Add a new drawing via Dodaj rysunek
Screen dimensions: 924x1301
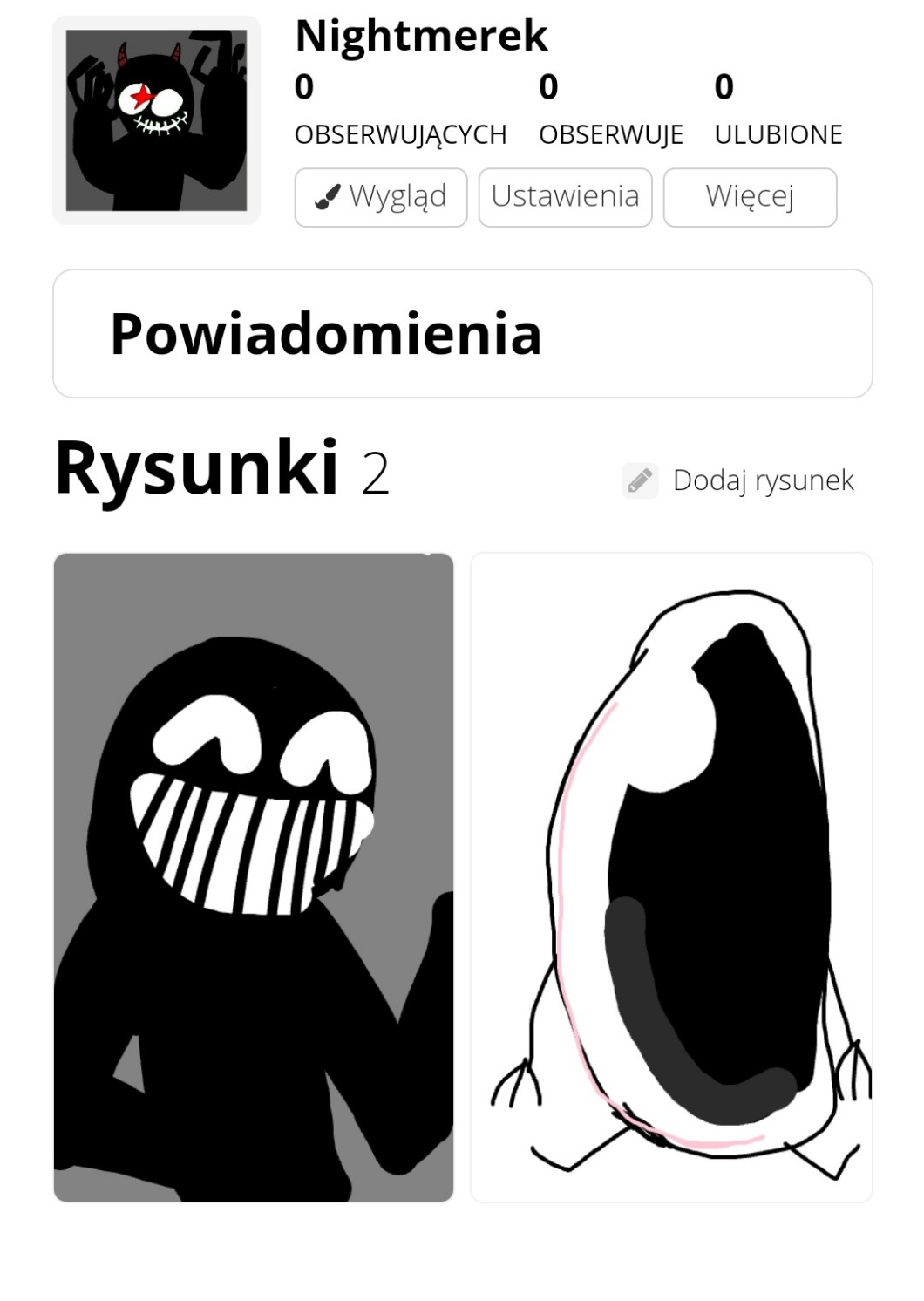pos(739,480)
